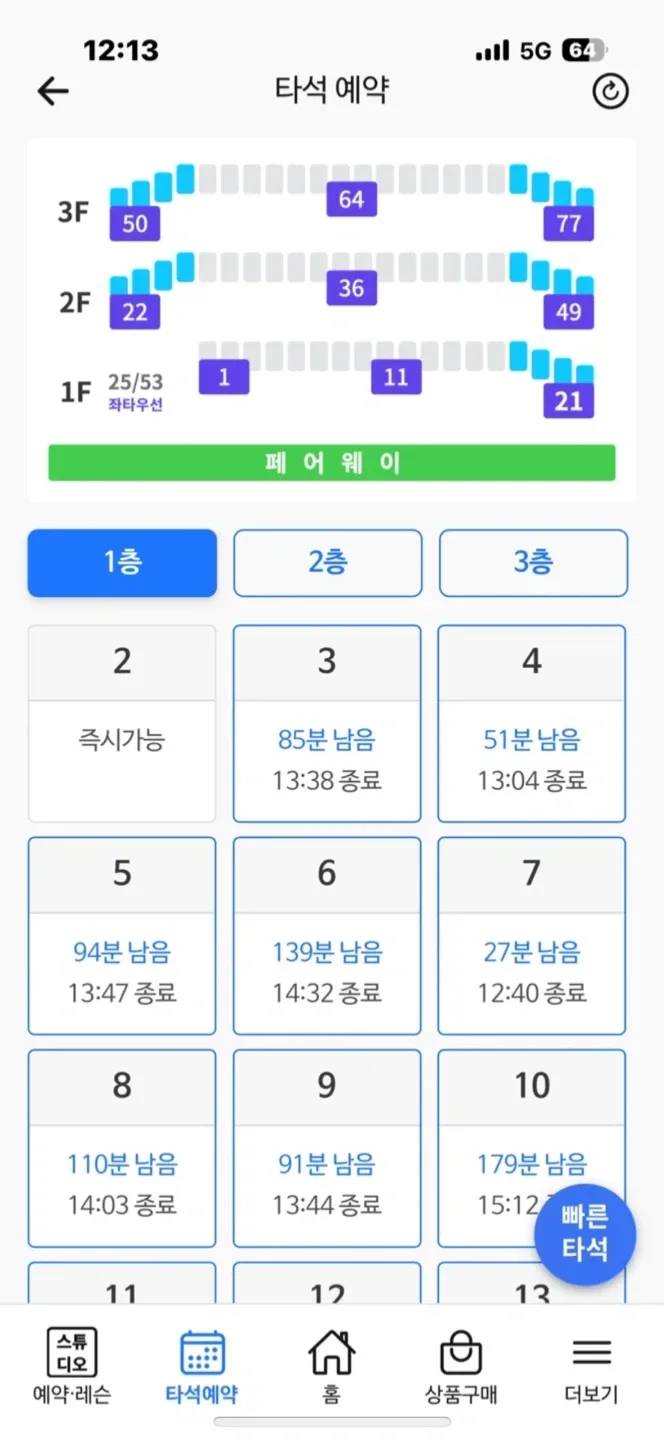Go to the 홈 tab

[x=331, y=1367]
